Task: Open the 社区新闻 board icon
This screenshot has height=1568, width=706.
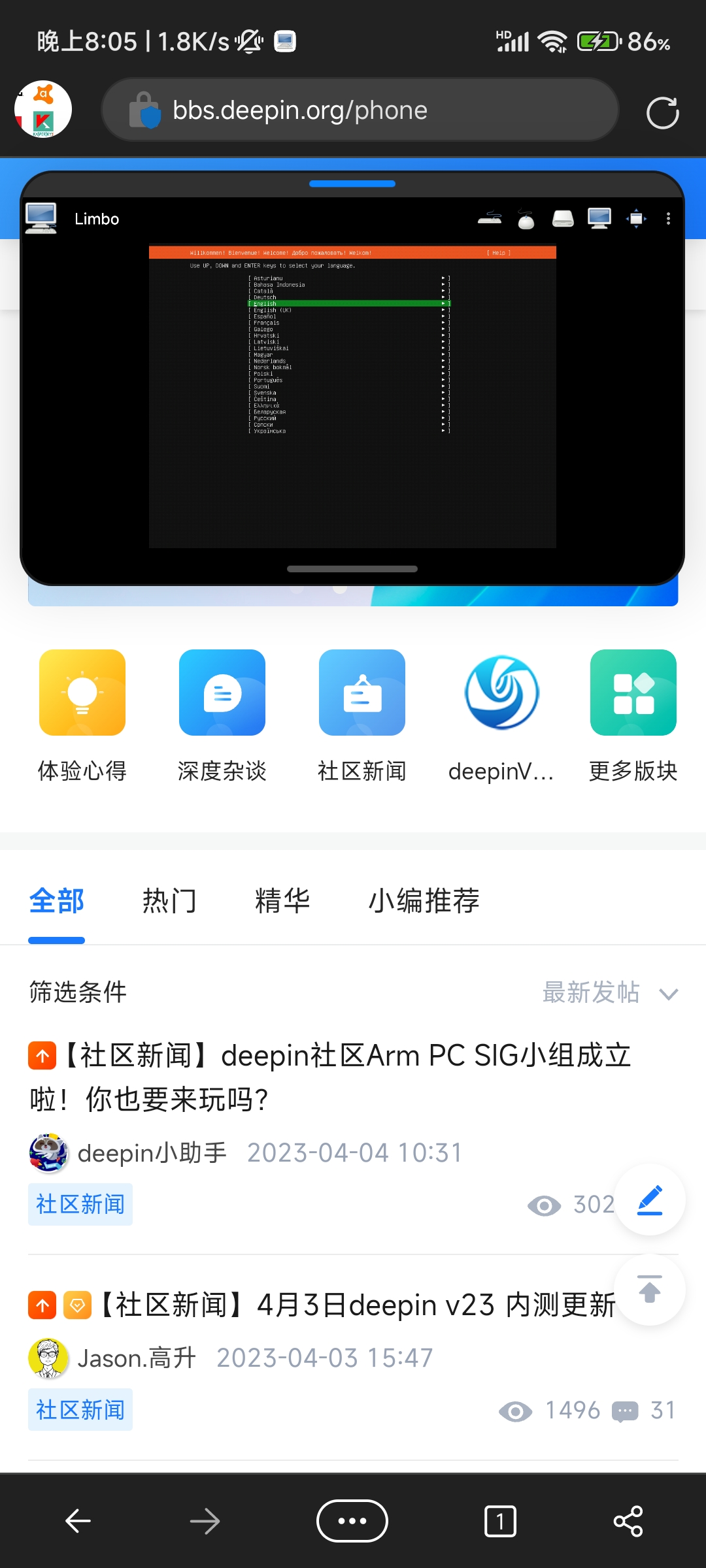Action: click(362, 693)
